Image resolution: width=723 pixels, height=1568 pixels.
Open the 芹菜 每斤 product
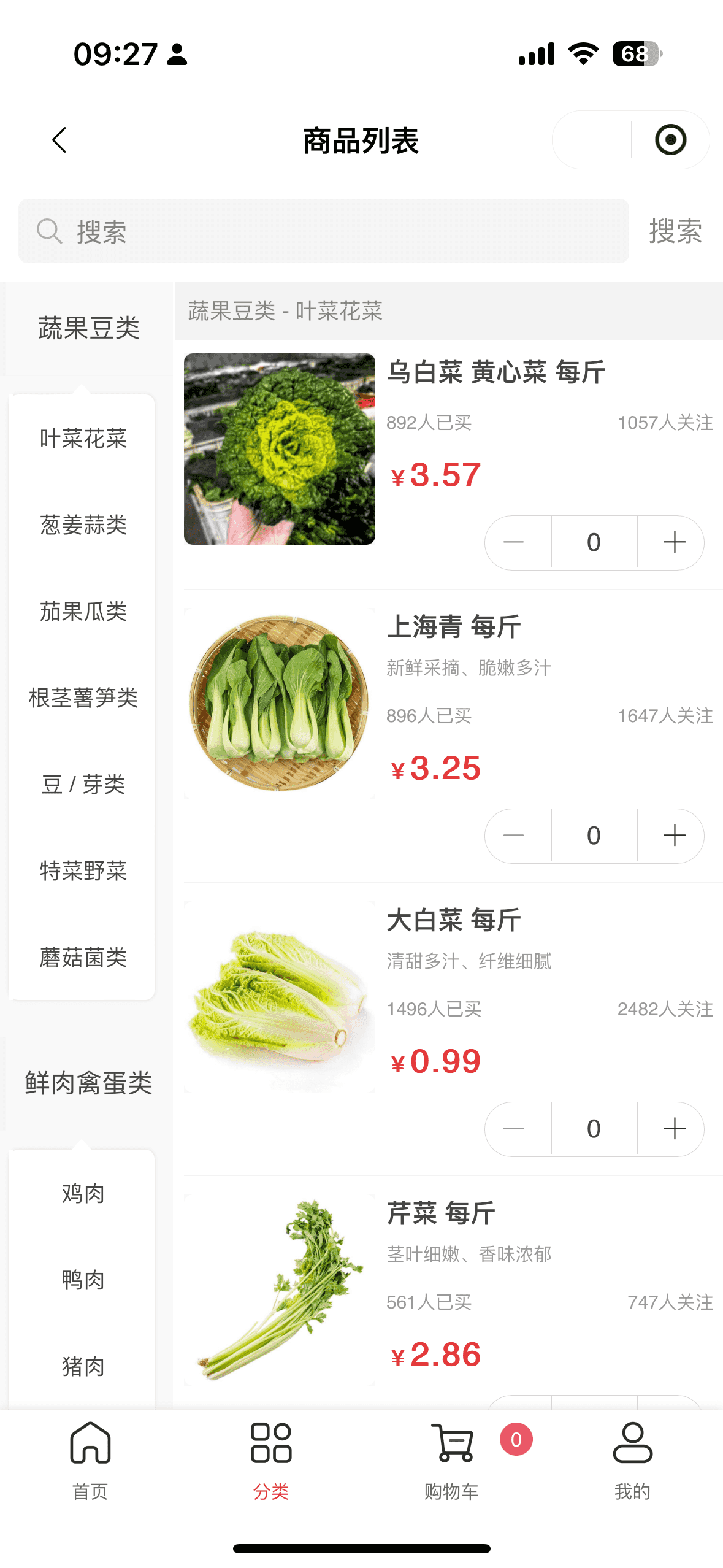[x=440, y=1213]
